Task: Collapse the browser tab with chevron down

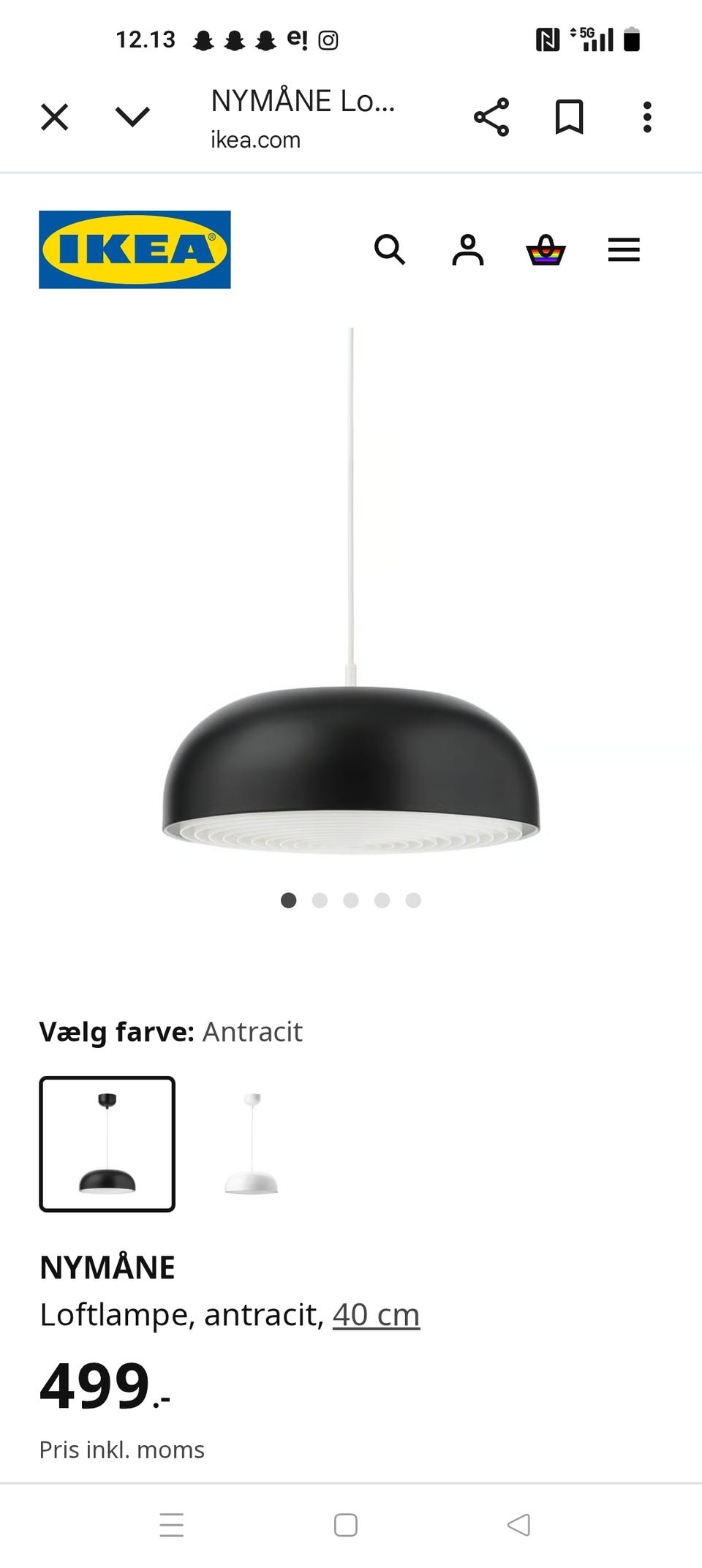Action: pos(132,117)
